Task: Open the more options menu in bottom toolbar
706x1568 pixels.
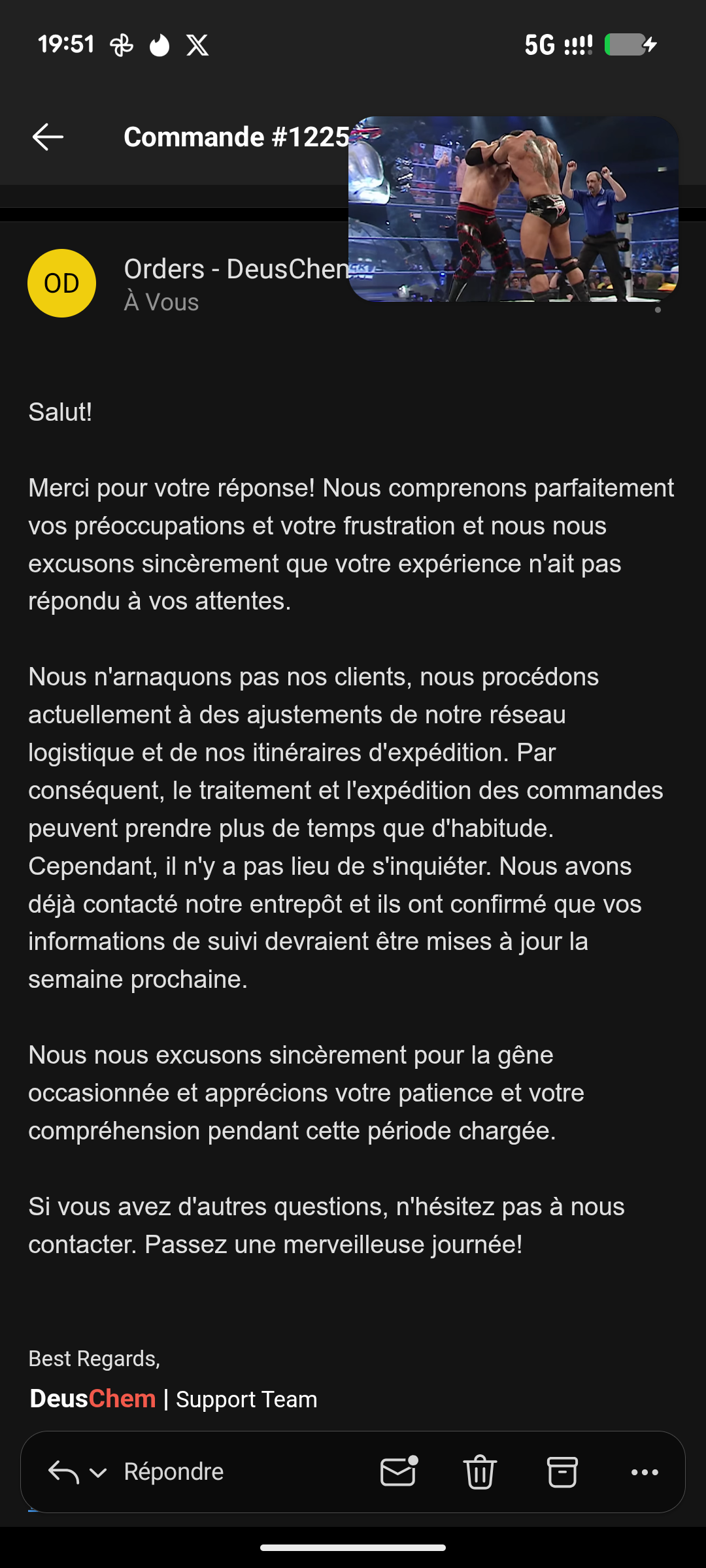Action: coord(645,1472)
